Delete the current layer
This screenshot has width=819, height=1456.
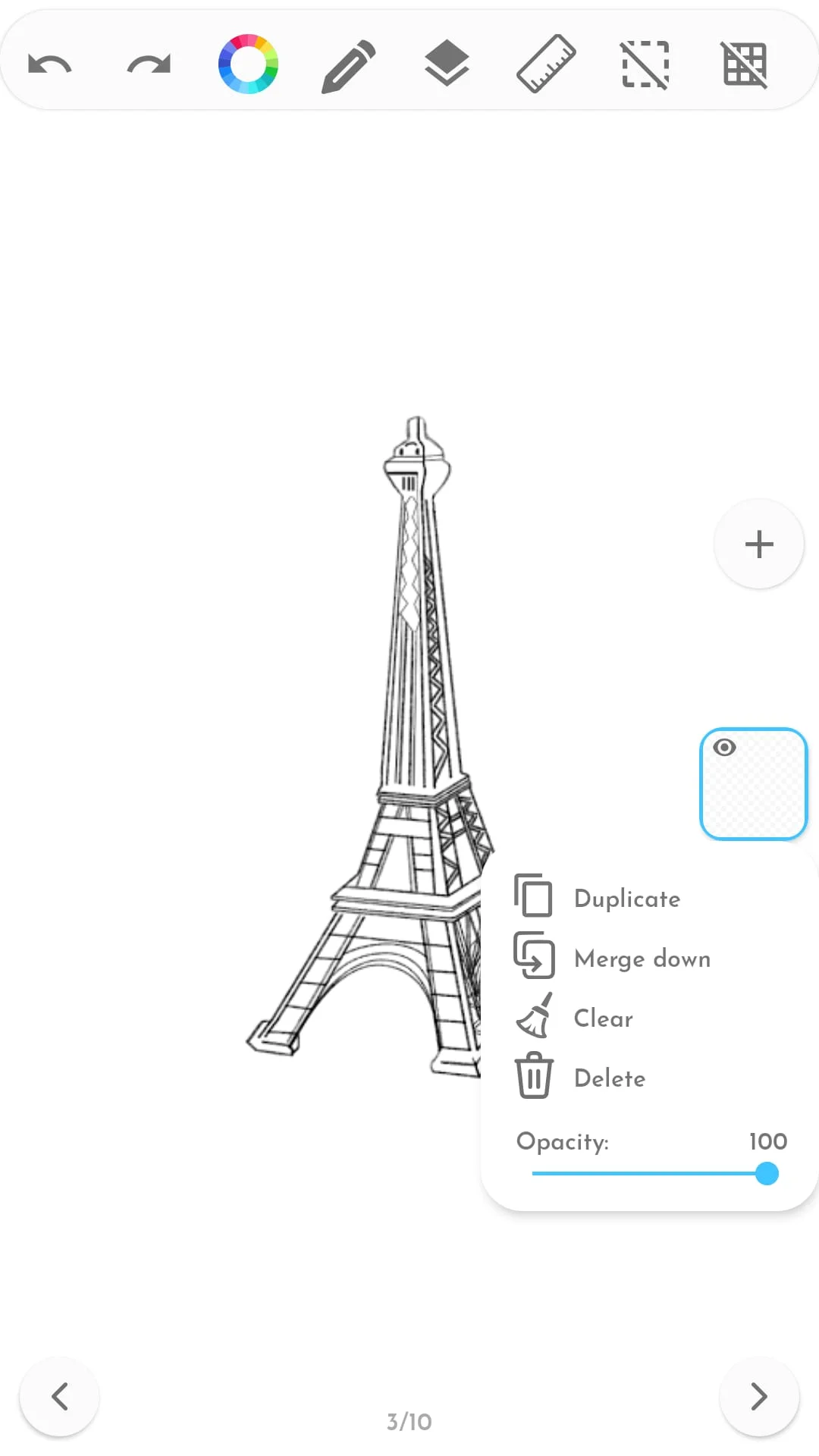click(609, 1078)
